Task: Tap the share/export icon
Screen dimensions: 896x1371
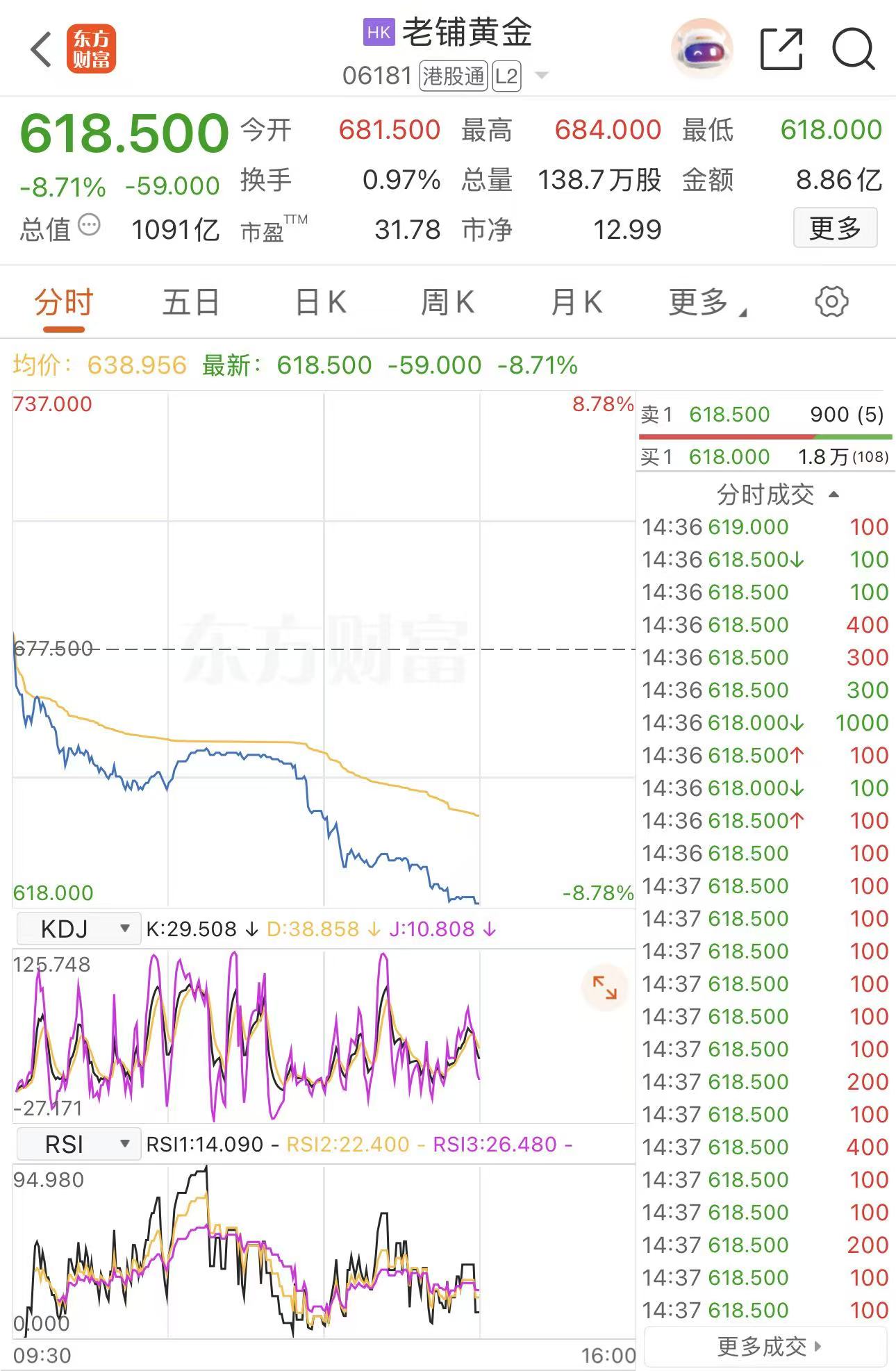Action: tap(781, 47)
